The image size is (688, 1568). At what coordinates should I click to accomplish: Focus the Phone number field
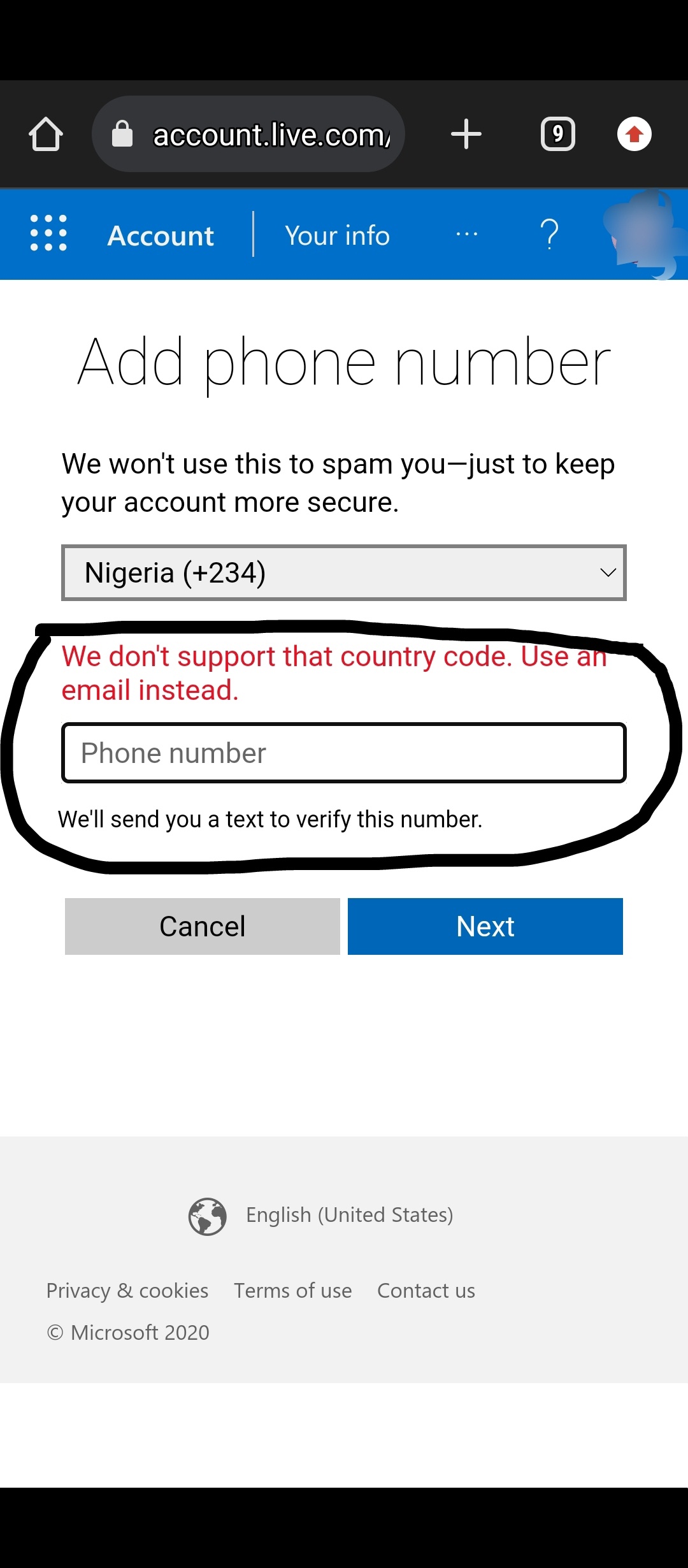pyautogui.click(x=344, y=753)
